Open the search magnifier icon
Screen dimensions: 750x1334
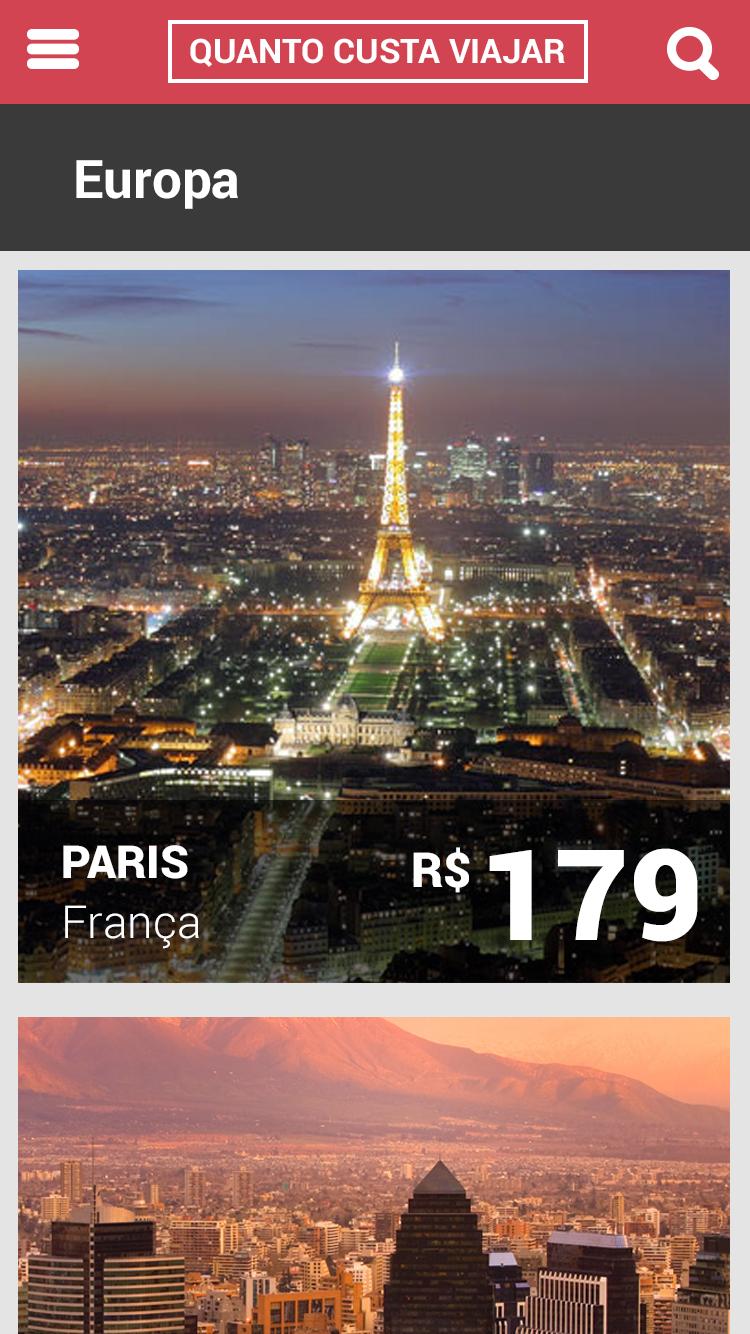pos(692,52)
